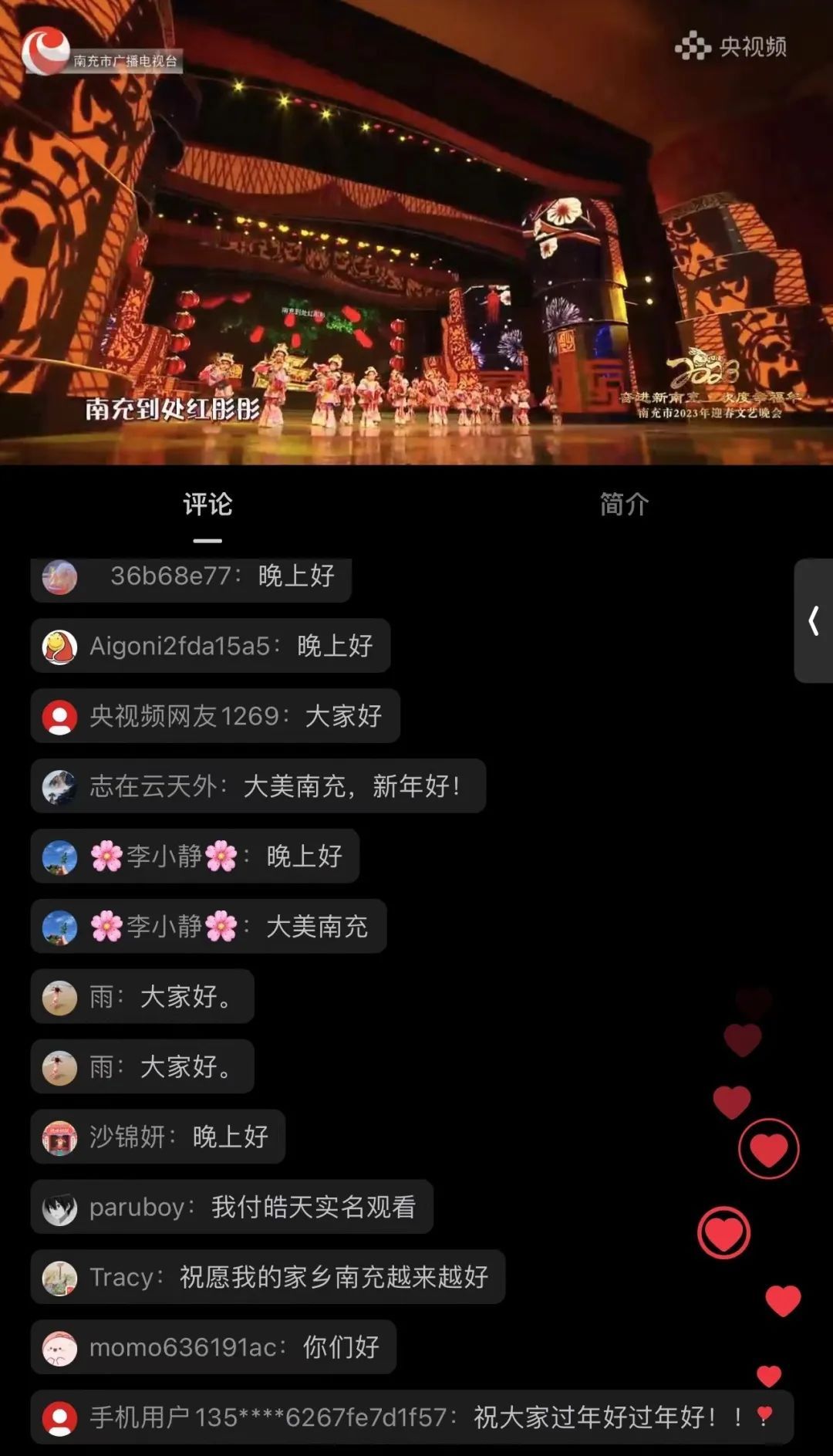This screenshot has height=1456, width=833.
Task: Click Aigoni2fda15a5's avatar
Action: click(x=59, y=647)
